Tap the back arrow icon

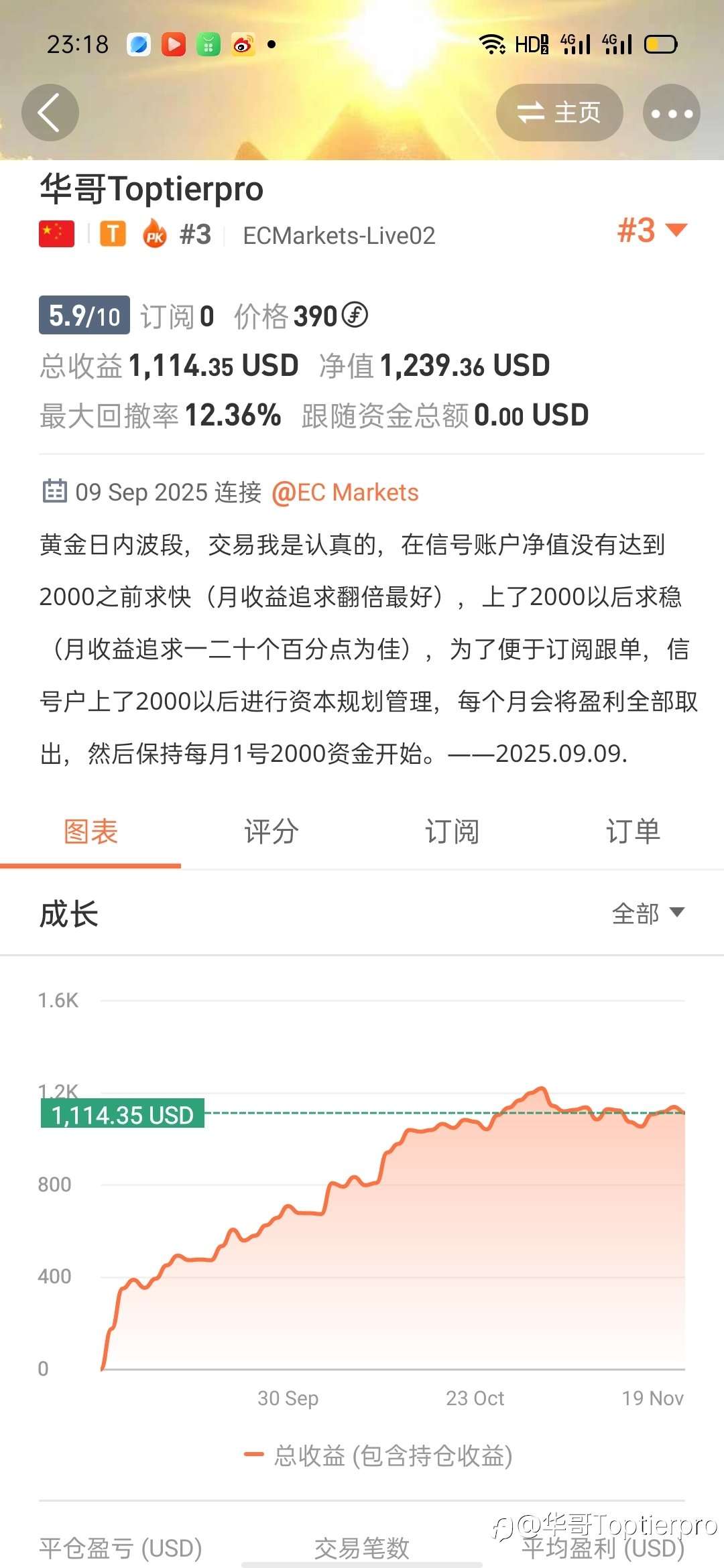(x=50, y=112)
